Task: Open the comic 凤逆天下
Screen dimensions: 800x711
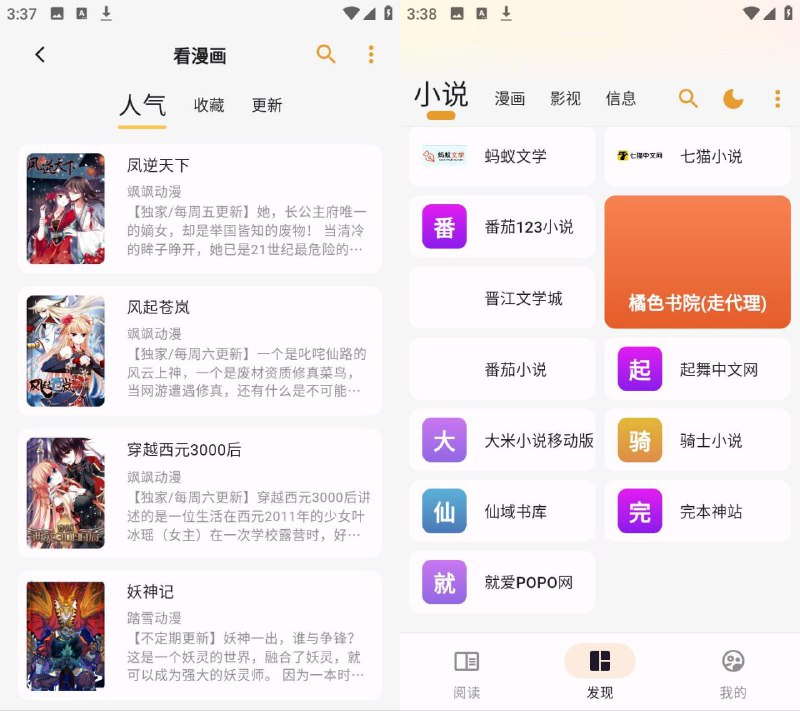Action: point(200,208)
